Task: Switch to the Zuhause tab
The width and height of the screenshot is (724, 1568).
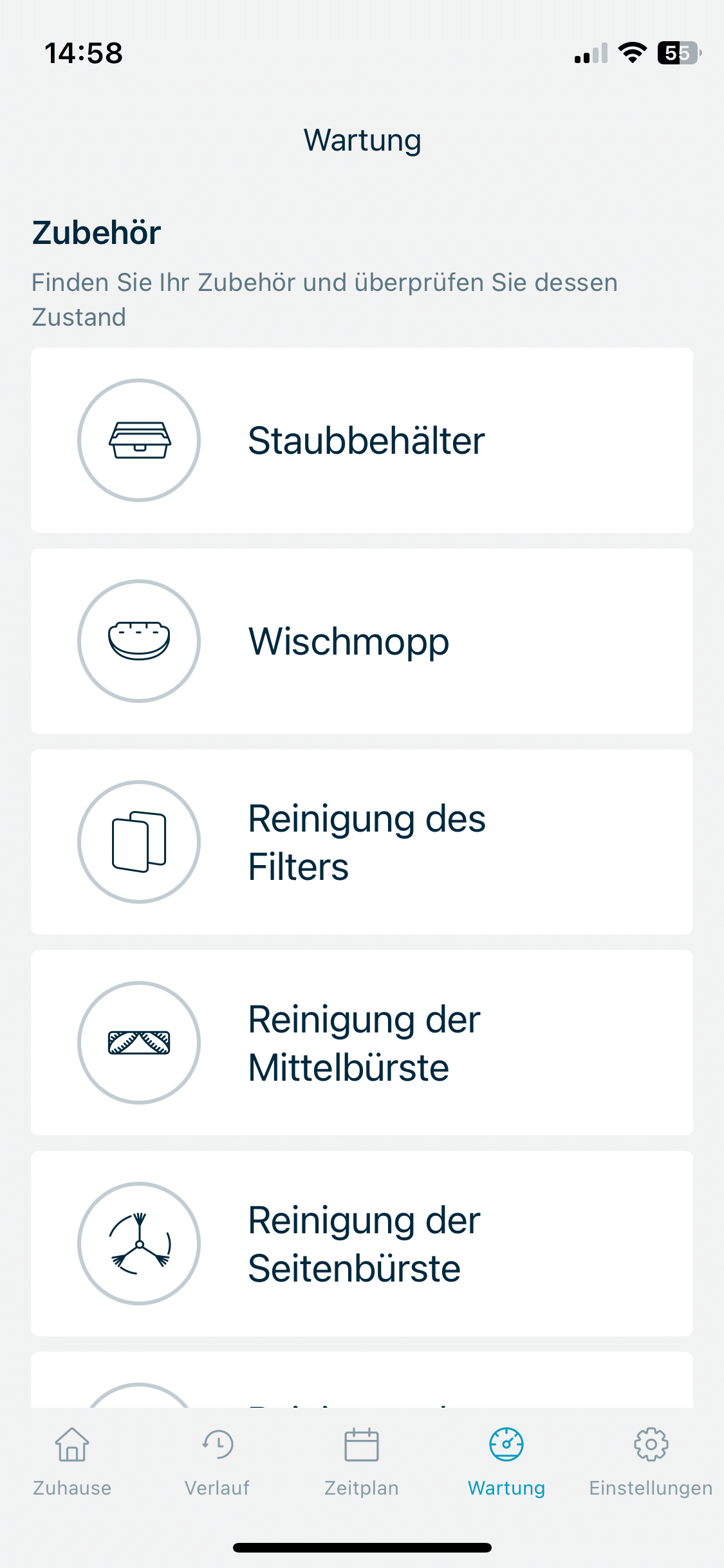Action: point(72,1461)
